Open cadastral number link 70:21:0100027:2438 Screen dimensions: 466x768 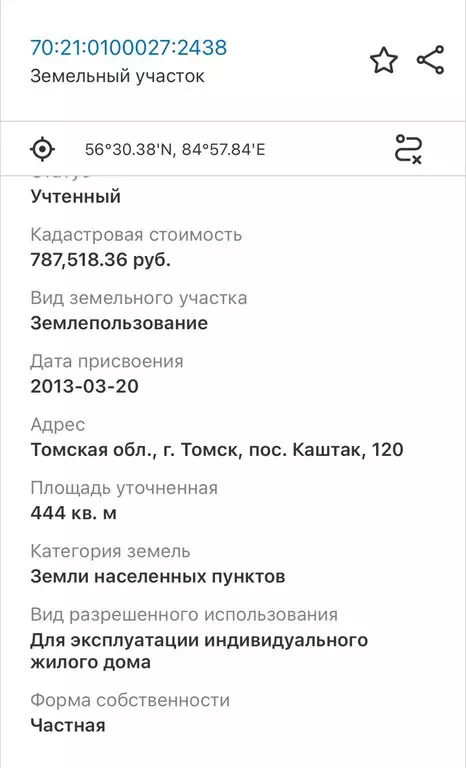click(x=129, y=48)
